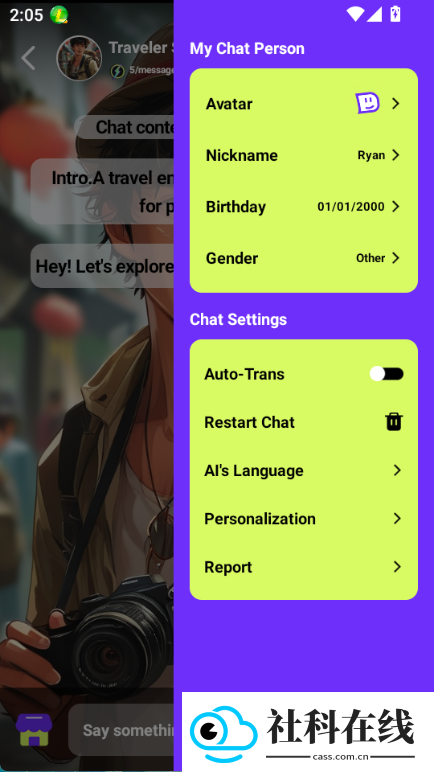Image resolution: width=434 pixels, height=772 pixels.
Task: Open the store icon beside message box
Action: tap(34, 730)
